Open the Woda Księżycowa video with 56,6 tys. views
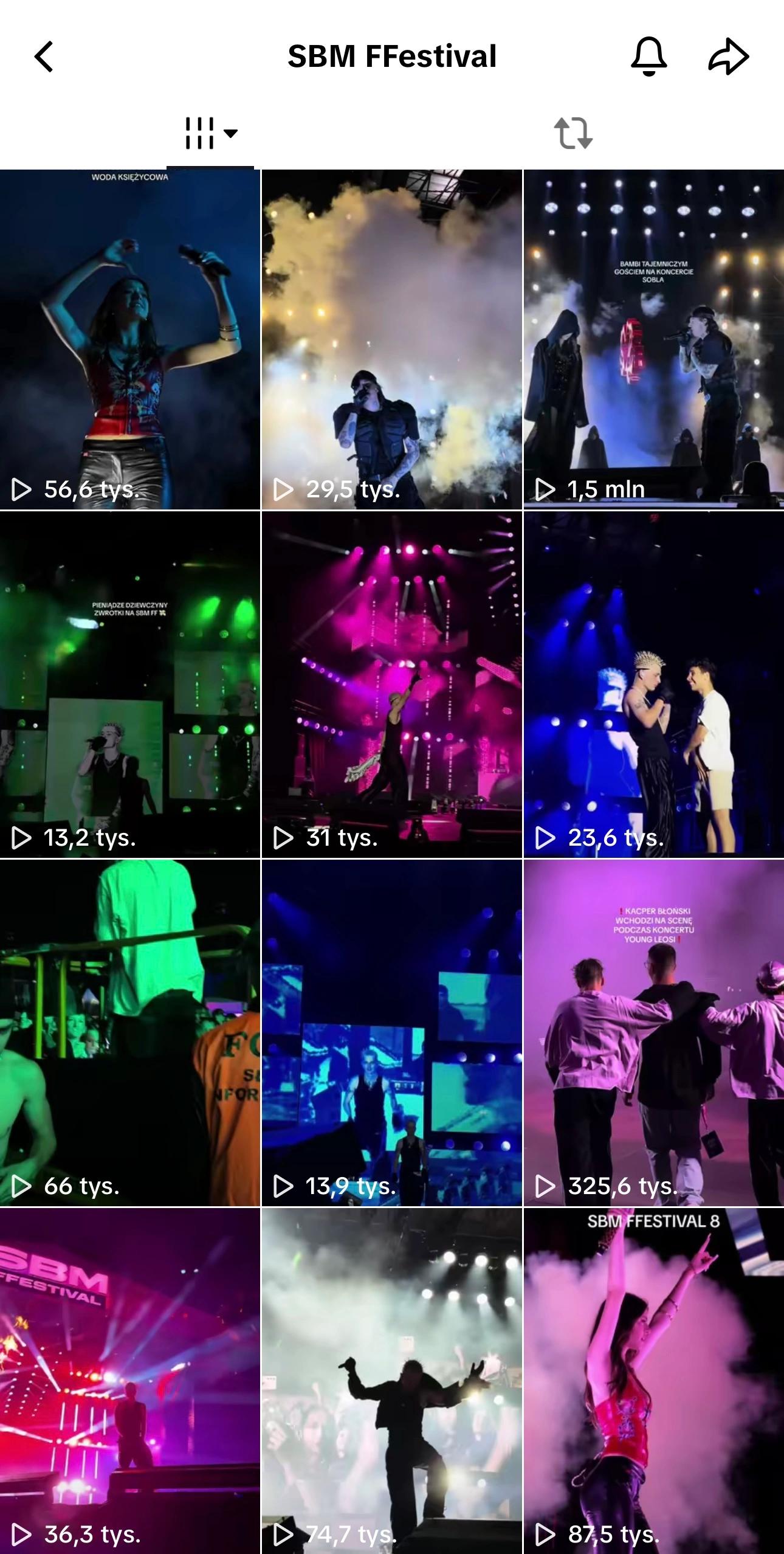The image size is (784, 1554). 130,339
